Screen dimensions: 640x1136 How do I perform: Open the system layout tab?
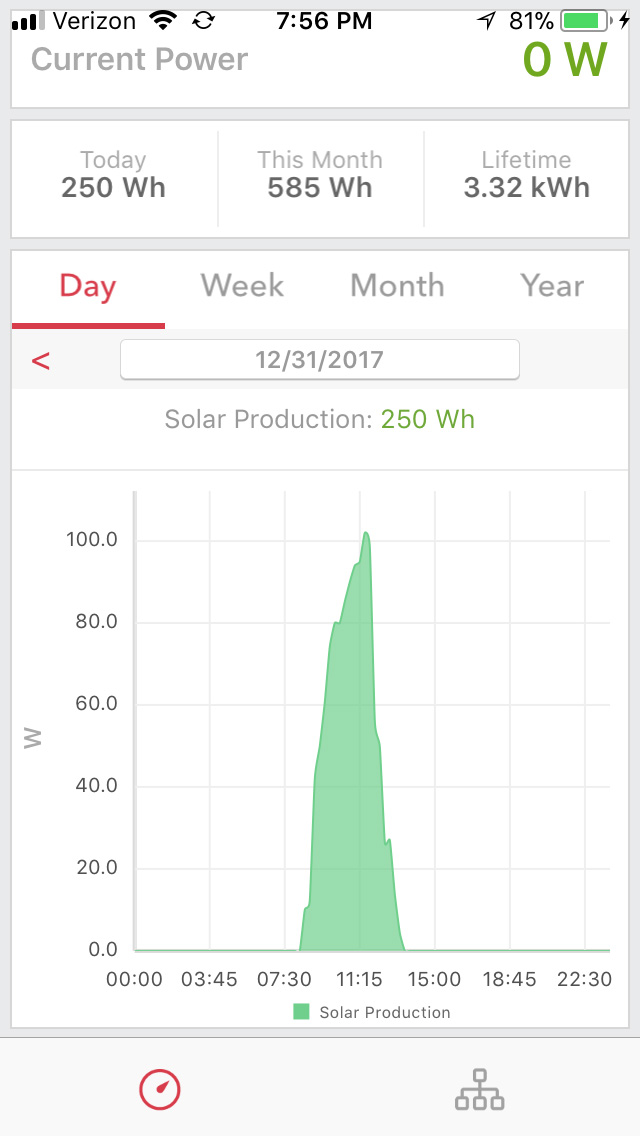coord(479,1089)
